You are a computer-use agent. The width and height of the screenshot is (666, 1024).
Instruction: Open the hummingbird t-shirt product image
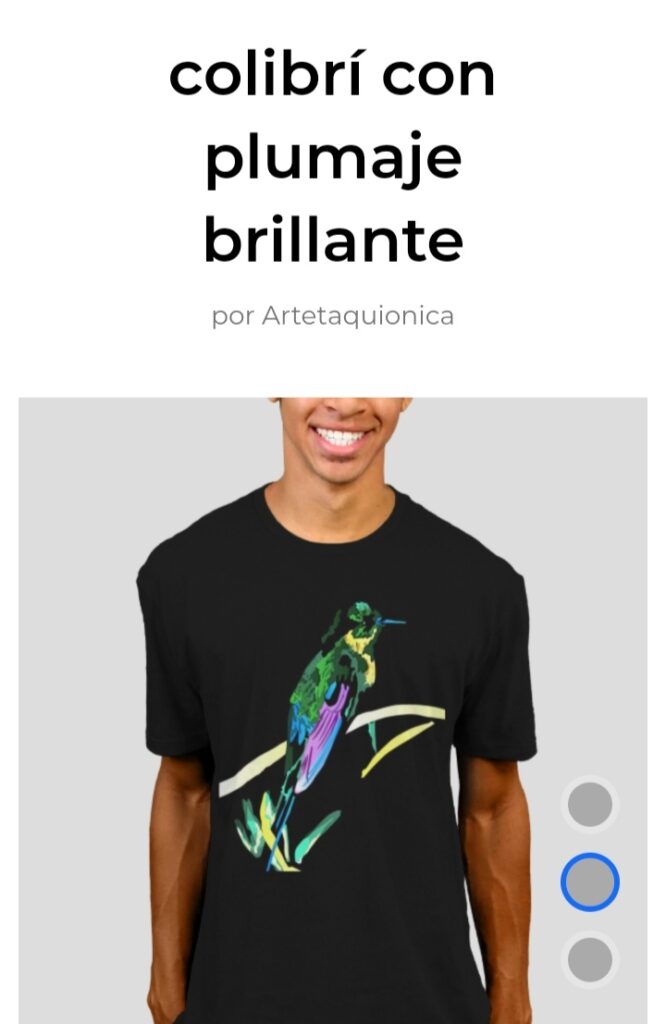pos(332,710)
